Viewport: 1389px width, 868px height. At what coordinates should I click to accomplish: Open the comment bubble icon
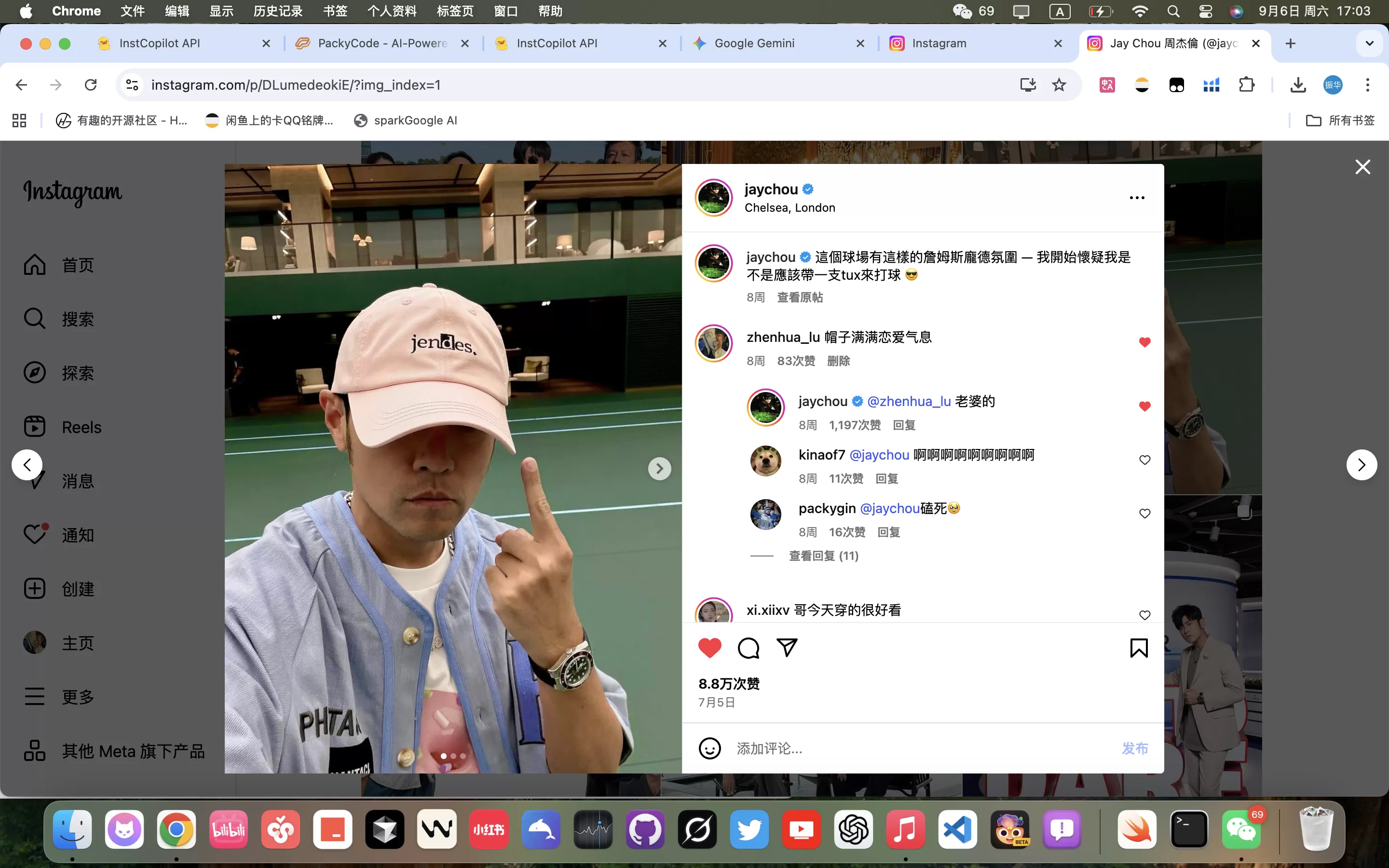coord(748,648)
